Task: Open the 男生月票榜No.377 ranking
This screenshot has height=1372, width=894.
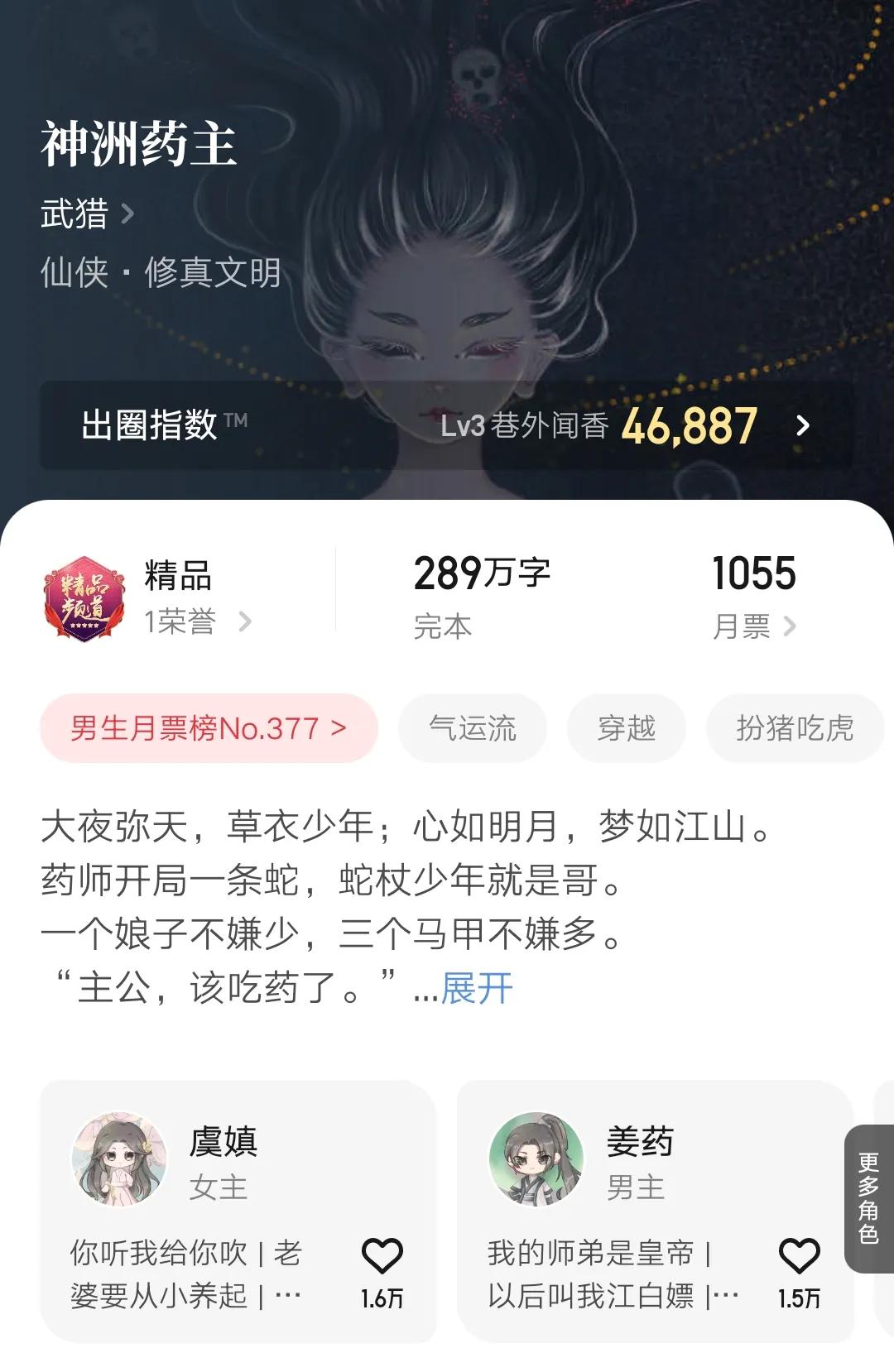Action: 207,727
